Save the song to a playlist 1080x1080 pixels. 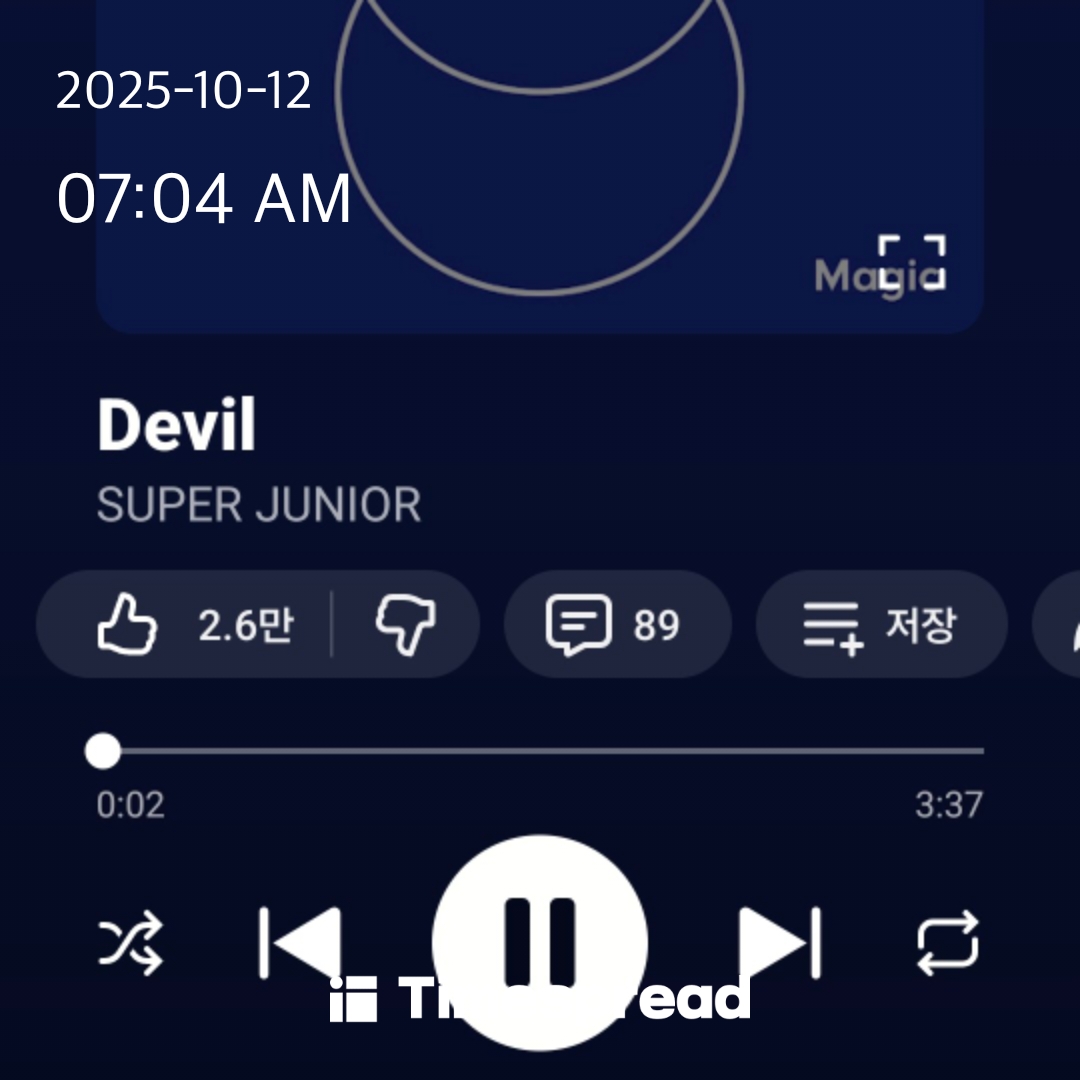[x=880, y=625]
